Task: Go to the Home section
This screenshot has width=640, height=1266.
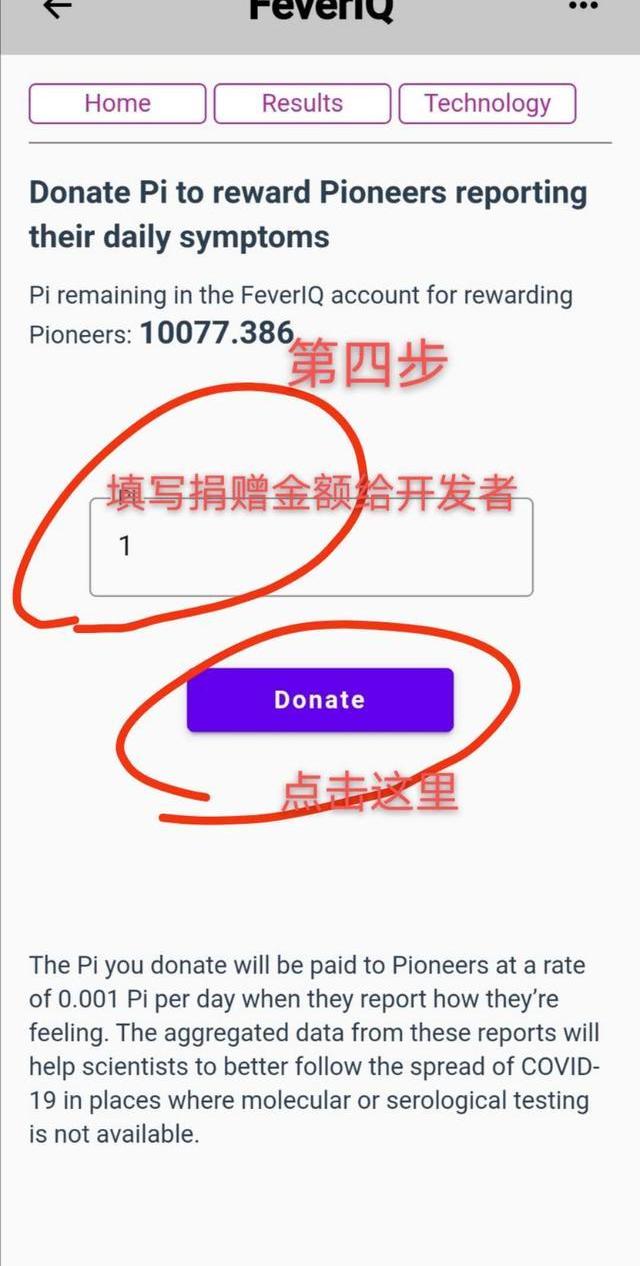Action: pos(117,104)
